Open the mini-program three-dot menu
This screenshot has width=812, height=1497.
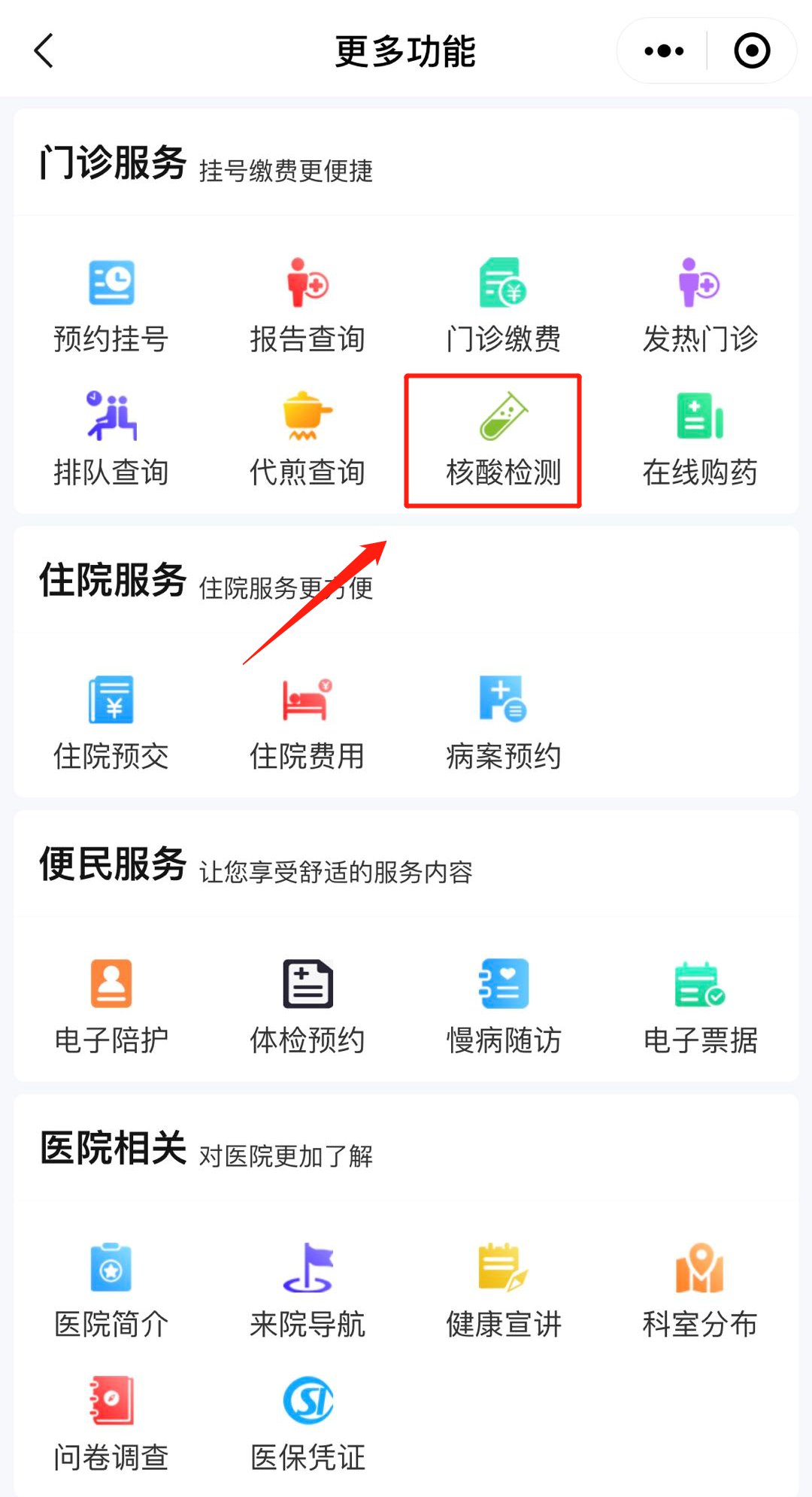point(664,51)
